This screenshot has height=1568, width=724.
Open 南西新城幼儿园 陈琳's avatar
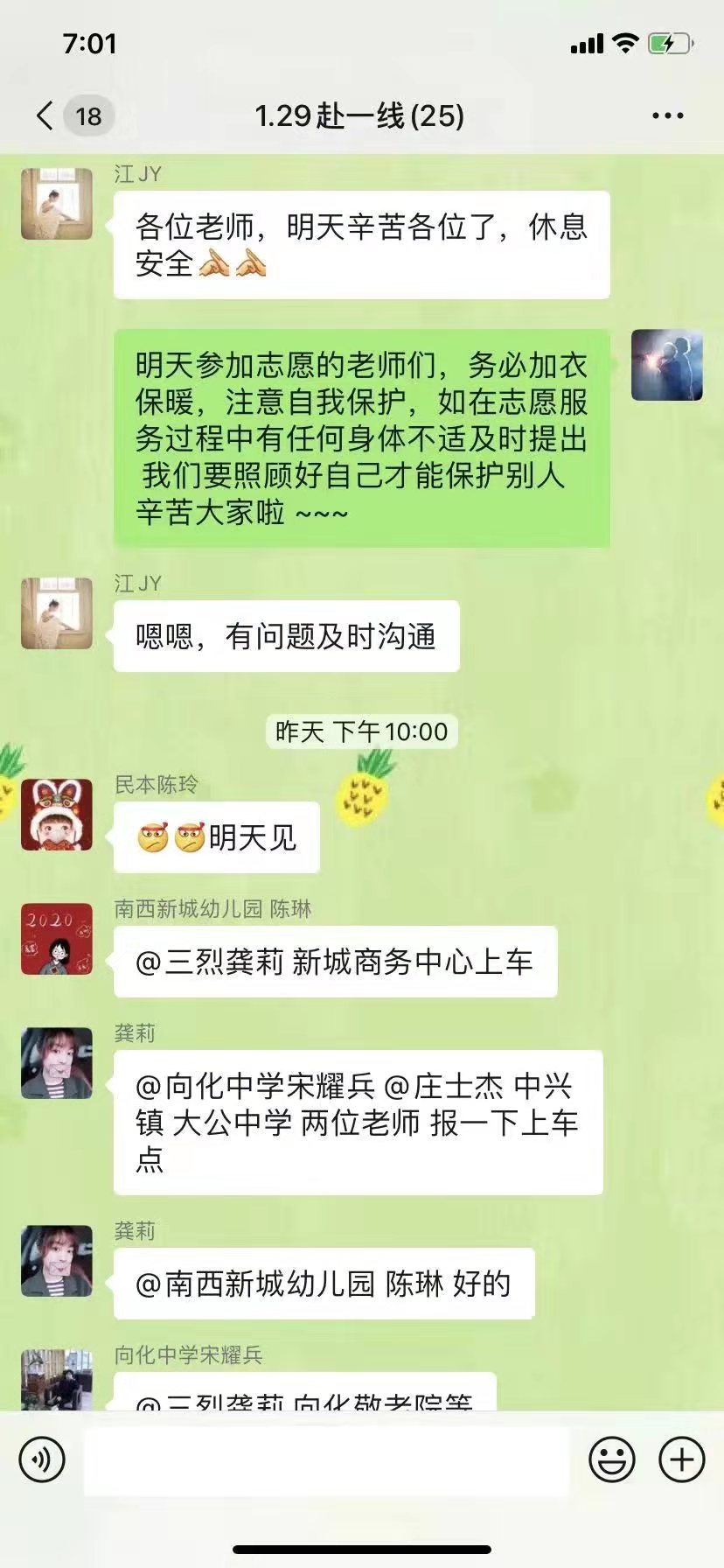tap(57, 939)
